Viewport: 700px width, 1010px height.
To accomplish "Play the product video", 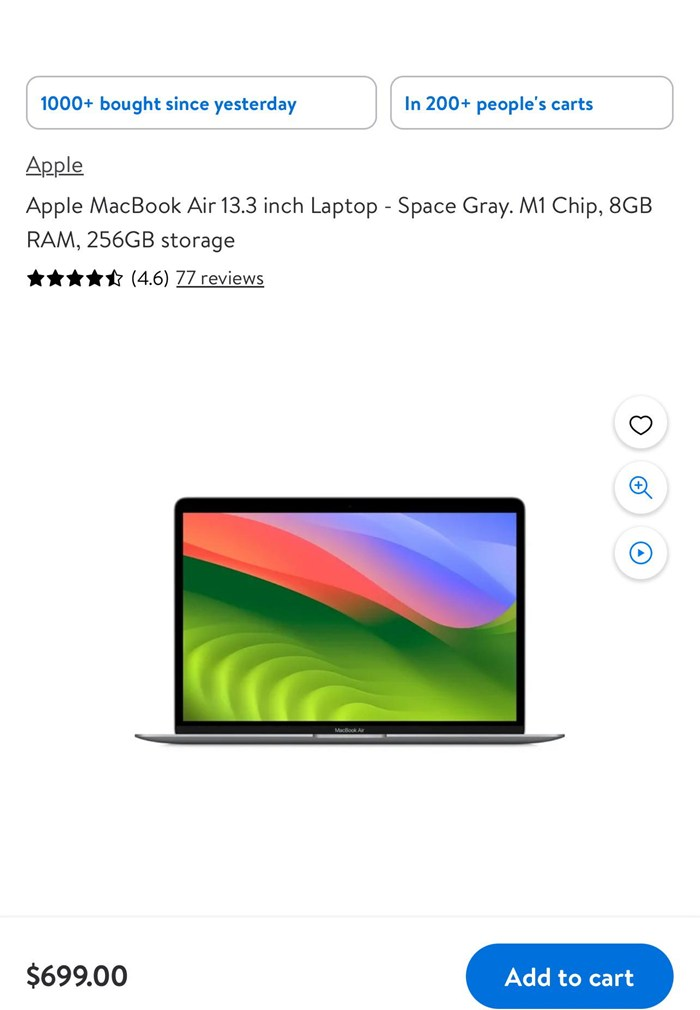I will click(640, 553).
